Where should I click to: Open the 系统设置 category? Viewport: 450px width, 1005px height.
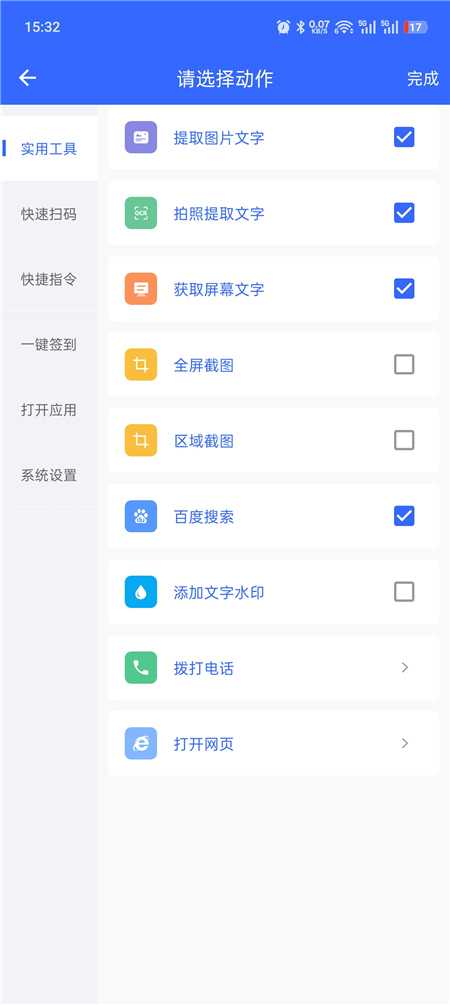(x=49, y=476)
